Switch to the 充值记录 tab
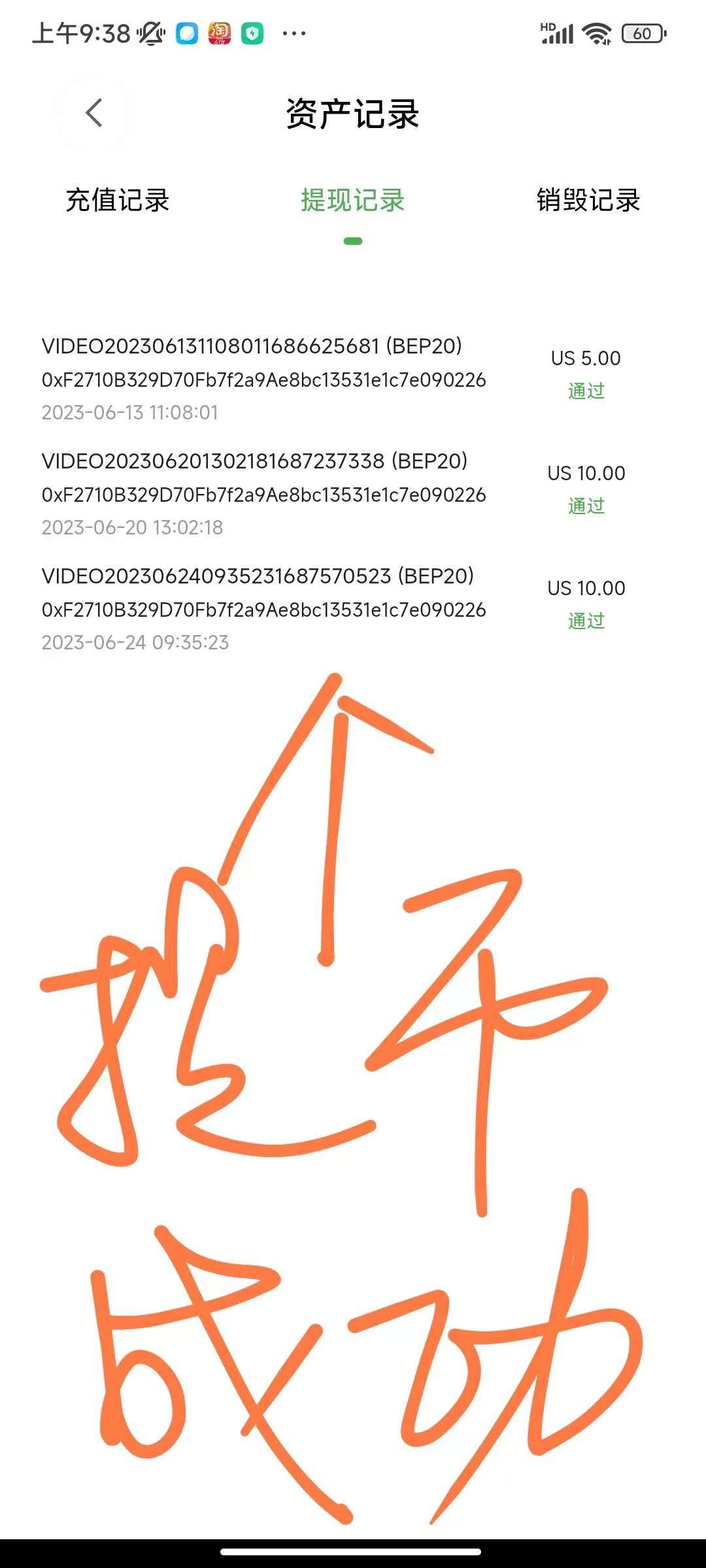This screenshot has height=1568, width=706. tap(118, 200)
